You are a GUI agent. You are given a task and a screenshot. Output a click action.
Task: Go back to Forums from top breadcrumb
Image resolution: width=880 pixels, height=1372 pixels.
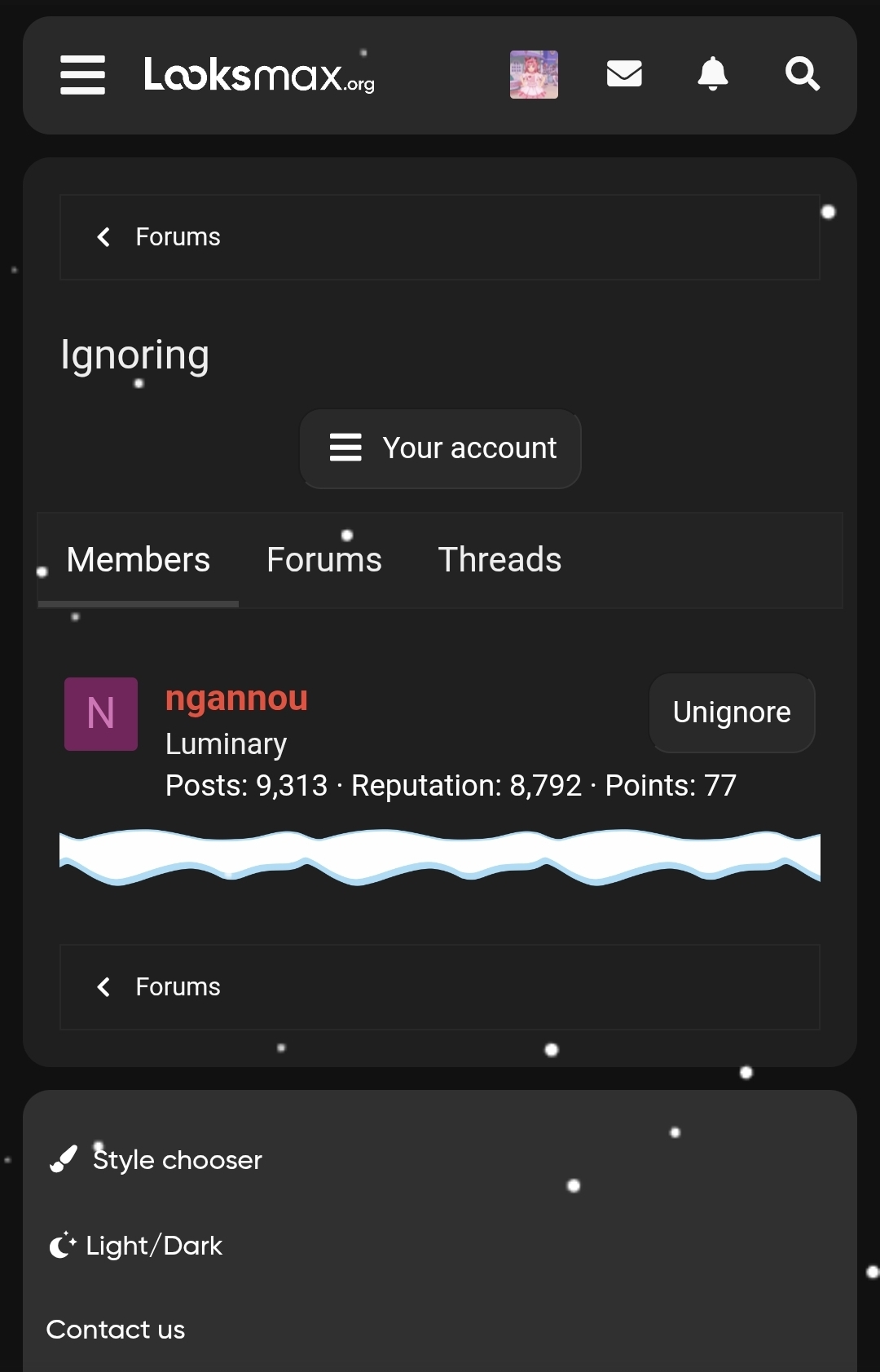pos(177,237)
